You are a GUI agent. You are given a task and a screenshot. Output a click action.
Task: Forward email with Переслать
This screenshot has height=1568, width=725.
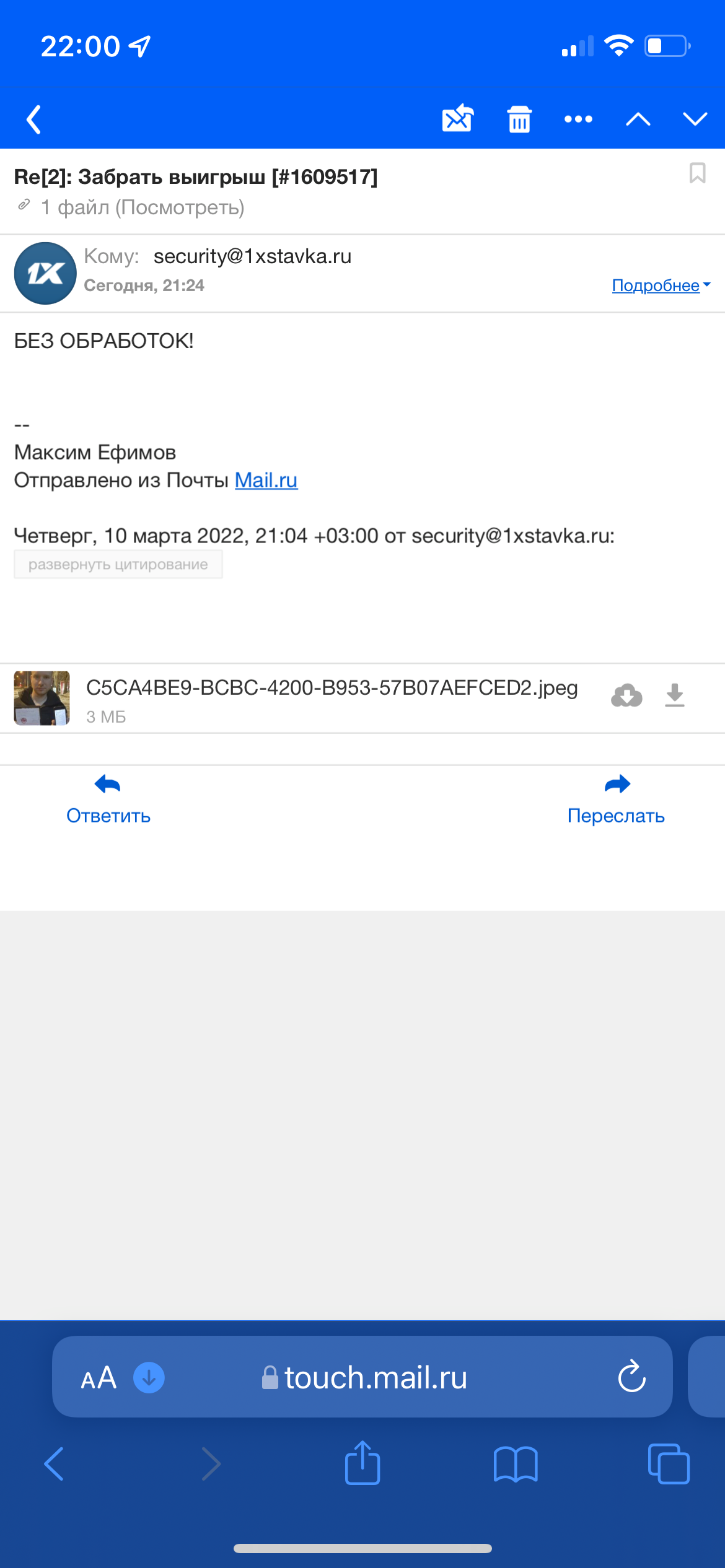coord(616,799)
